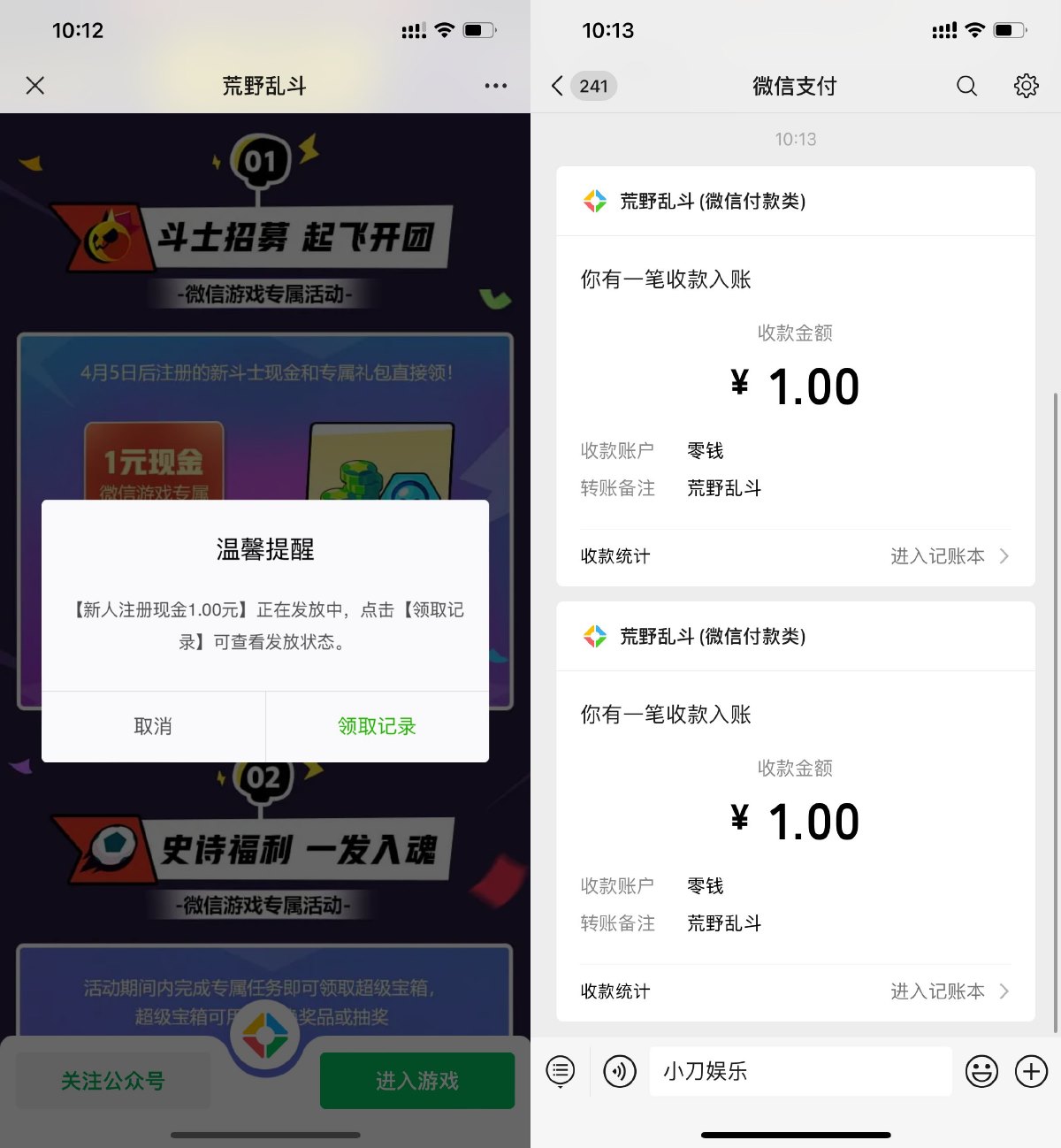Focus the message input field
The height and width of the screenshot is (1148, 1061).
click(x=800, y=1071)
